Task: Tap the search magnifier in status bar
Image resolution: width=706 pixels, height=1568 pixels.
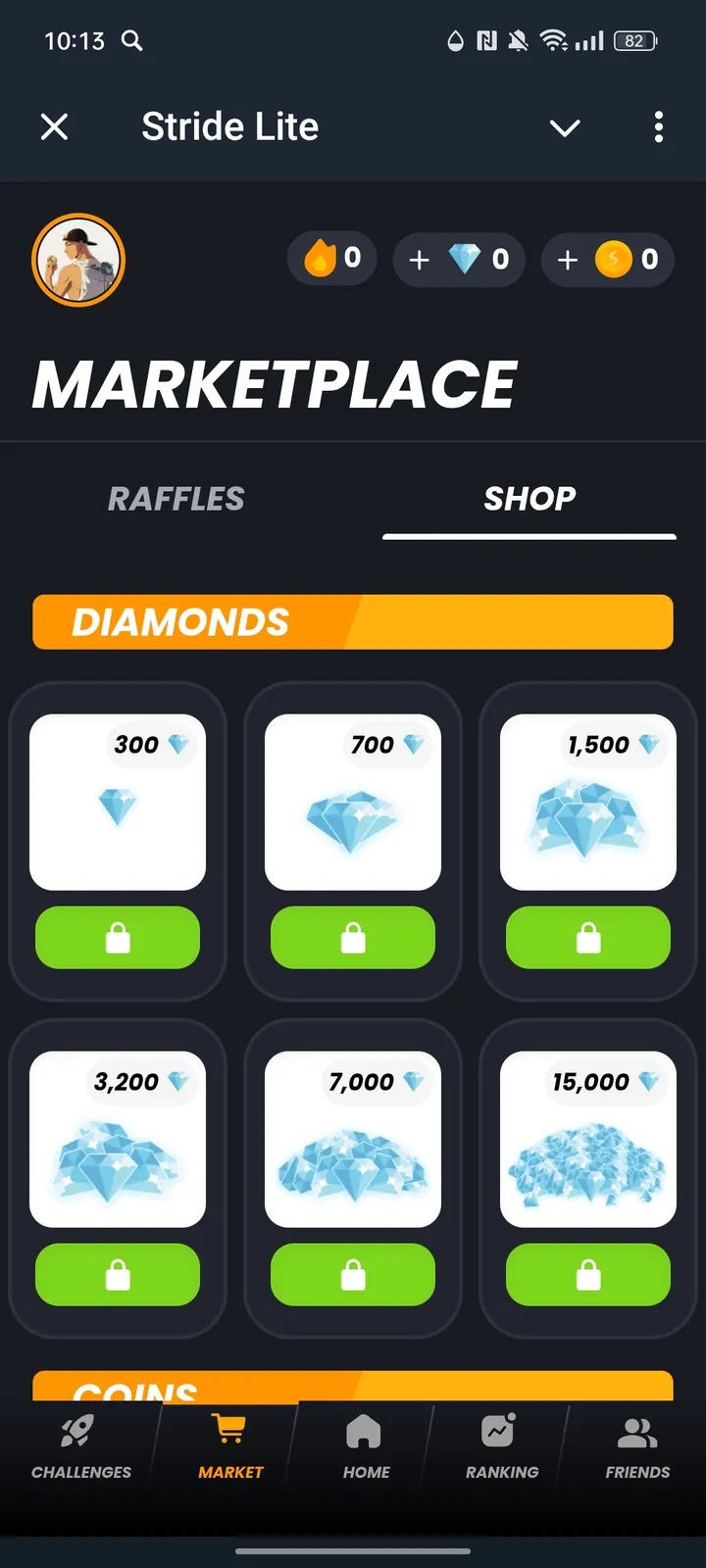Action: click(x=132, y=41)
